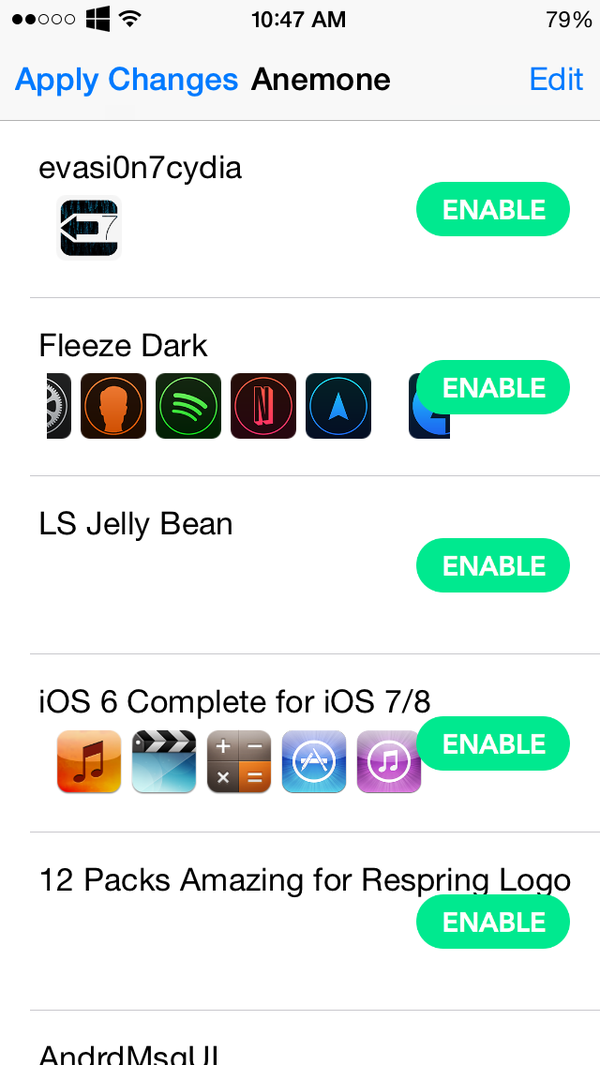Tap Apply Changes in the top bar

click(x=126, y=80)
